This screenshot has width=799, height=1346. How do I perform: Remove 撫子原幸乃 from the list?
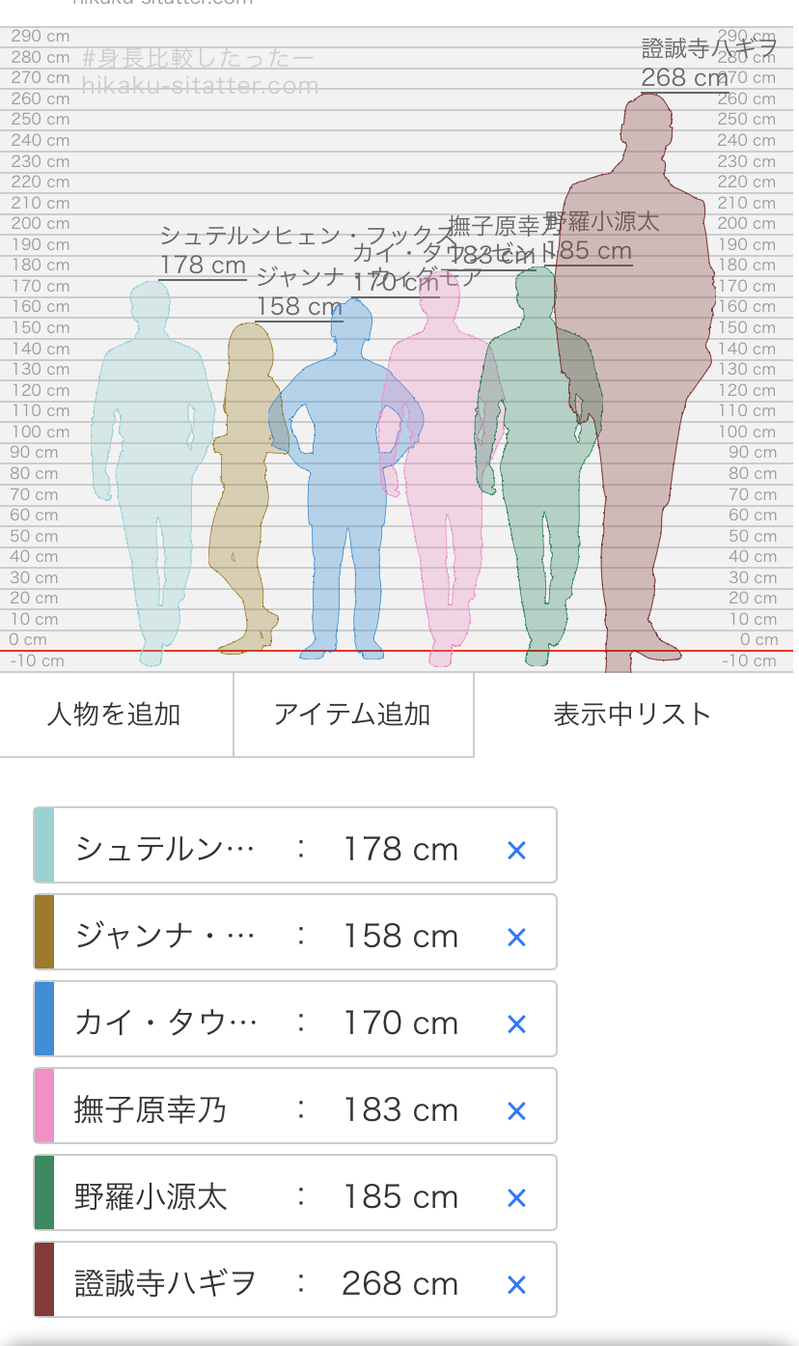pos(516,1111)
